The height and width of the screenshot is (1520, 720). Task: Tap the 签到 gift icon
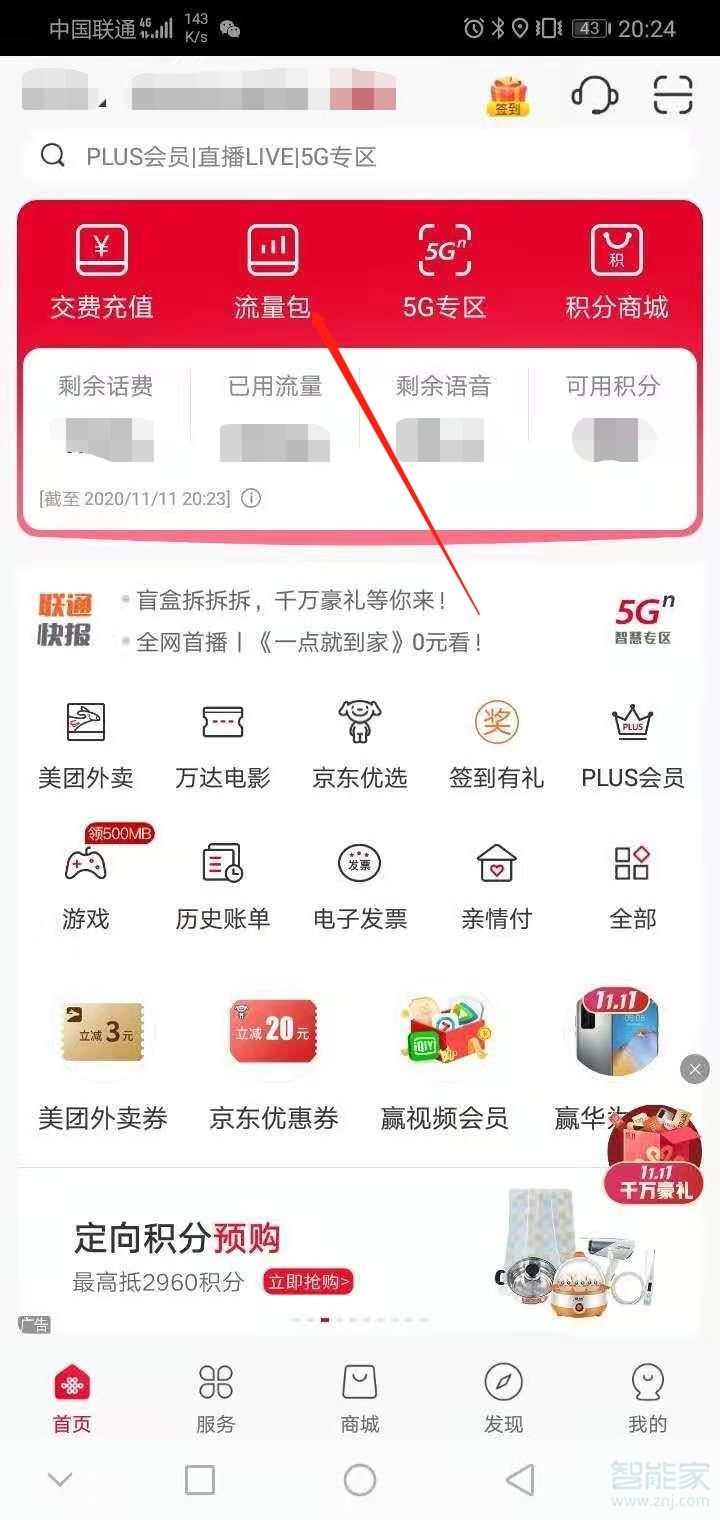[x=508, y=97]
